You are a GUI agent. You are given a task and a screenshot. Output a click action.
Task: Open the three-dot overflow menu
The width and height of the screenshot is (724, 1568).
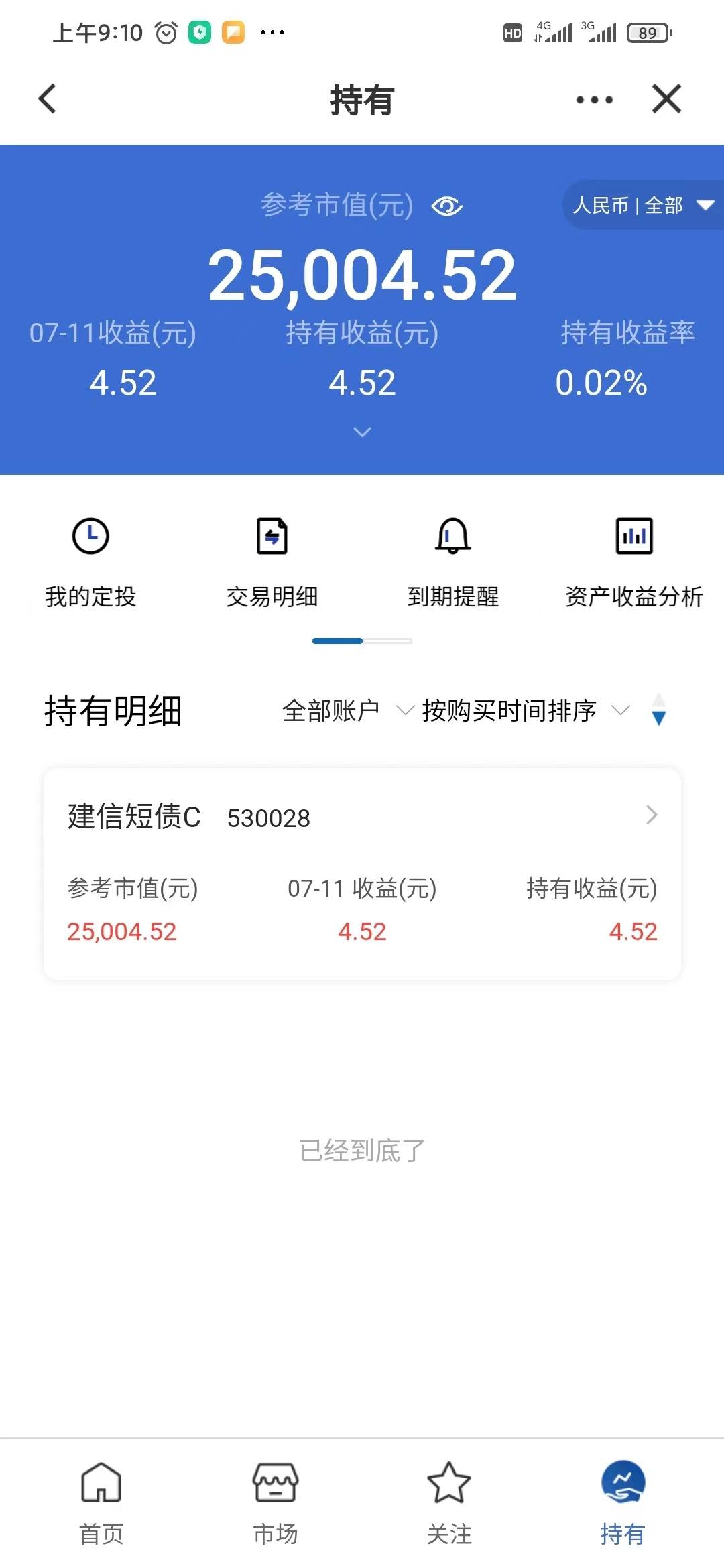pyautogui.click(x=594, y=100)
